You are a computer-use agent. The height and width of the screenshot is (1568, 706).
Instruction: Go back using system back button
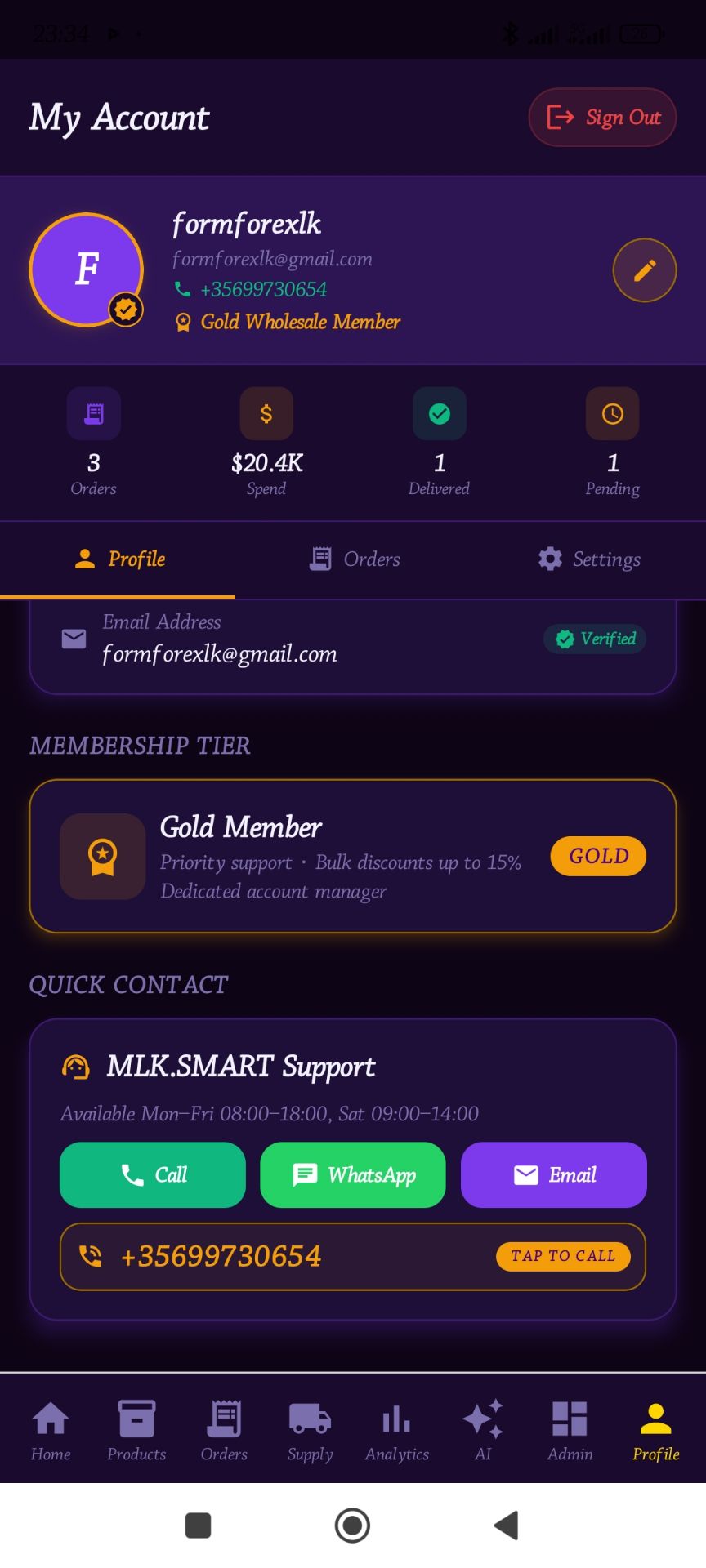point(507,1525)
